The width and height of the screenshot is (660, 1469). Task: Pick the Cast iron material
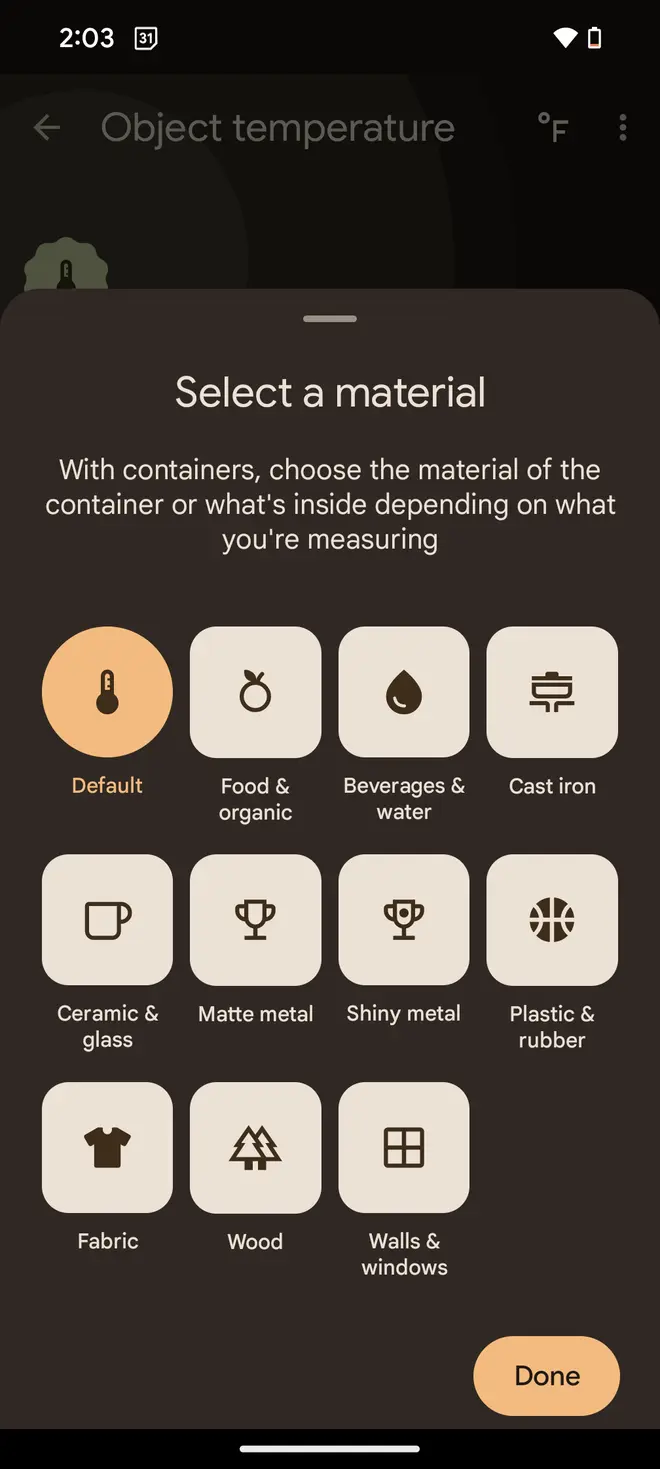[552, 692]
